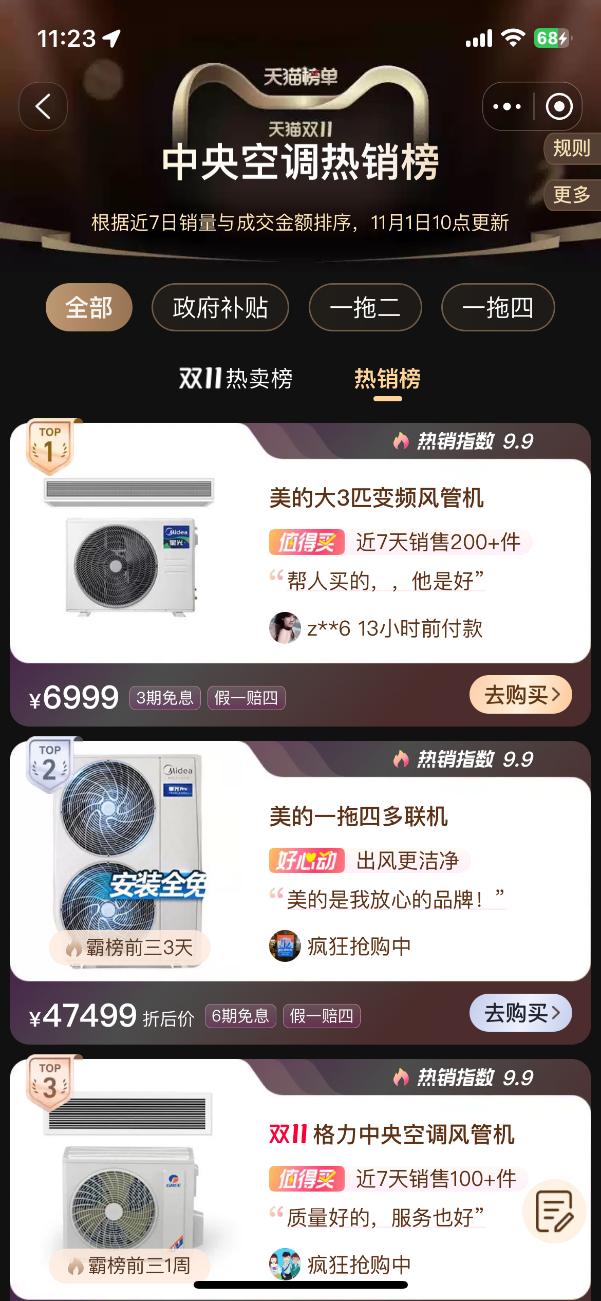Filter by 一拖四 models
Viewport: 601px width, 1301px height.
pos(497,307)
